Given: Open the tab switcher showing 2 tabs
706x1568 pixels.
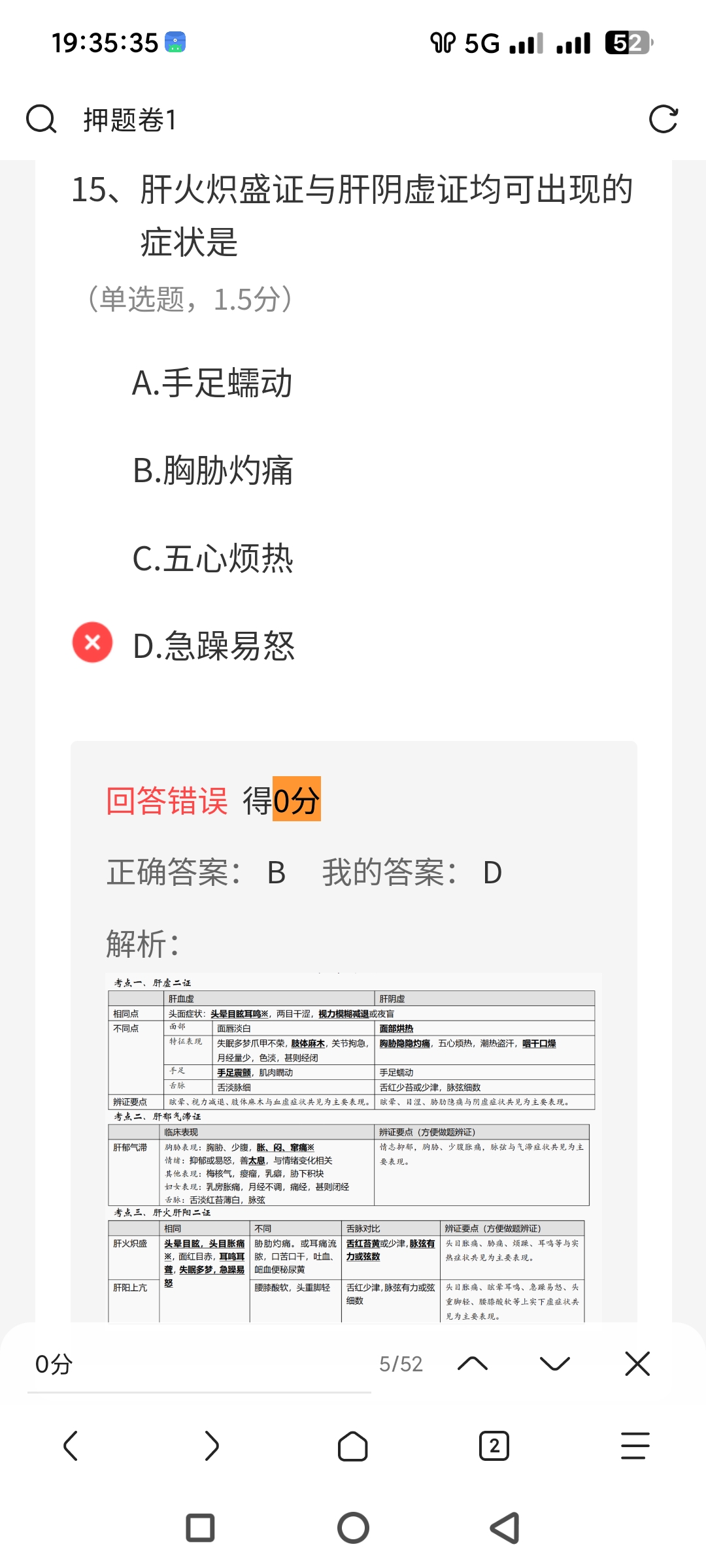Looking at the screenshot, I should pos(494,1446).
